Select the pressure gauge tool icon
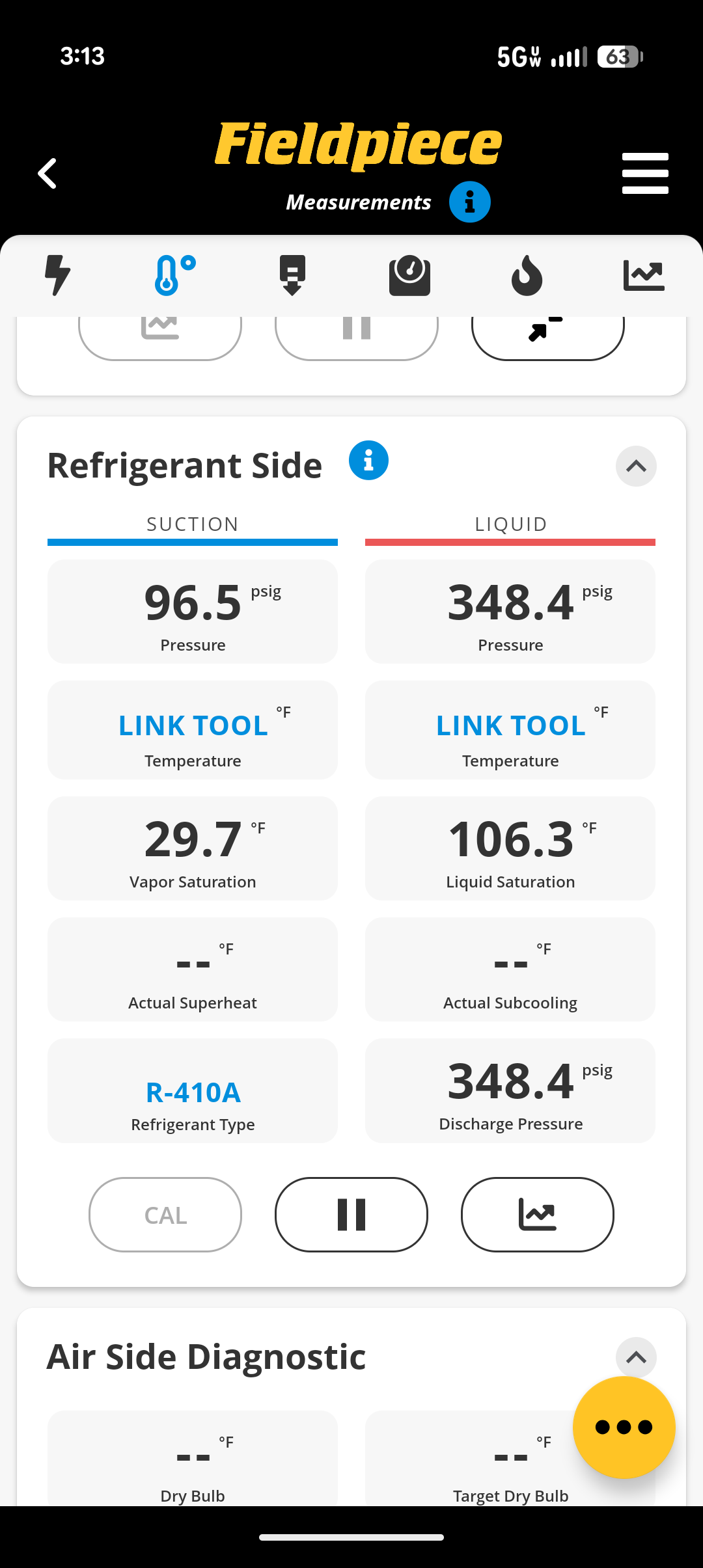Image resolution: width=703 pixels, height=1568 pixels. 409,275
